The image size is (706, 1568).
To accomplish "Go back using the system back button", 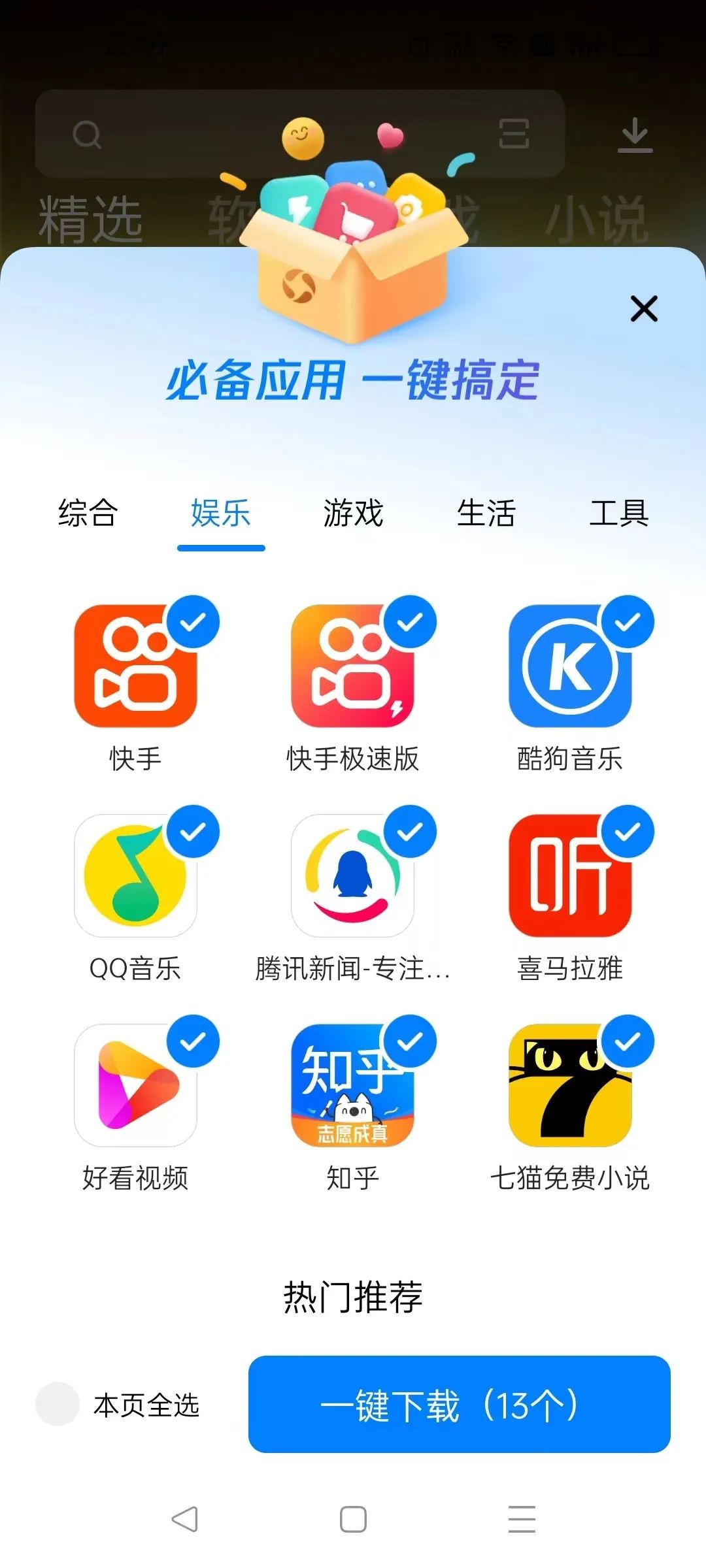I will click(x=184, y=1519).
